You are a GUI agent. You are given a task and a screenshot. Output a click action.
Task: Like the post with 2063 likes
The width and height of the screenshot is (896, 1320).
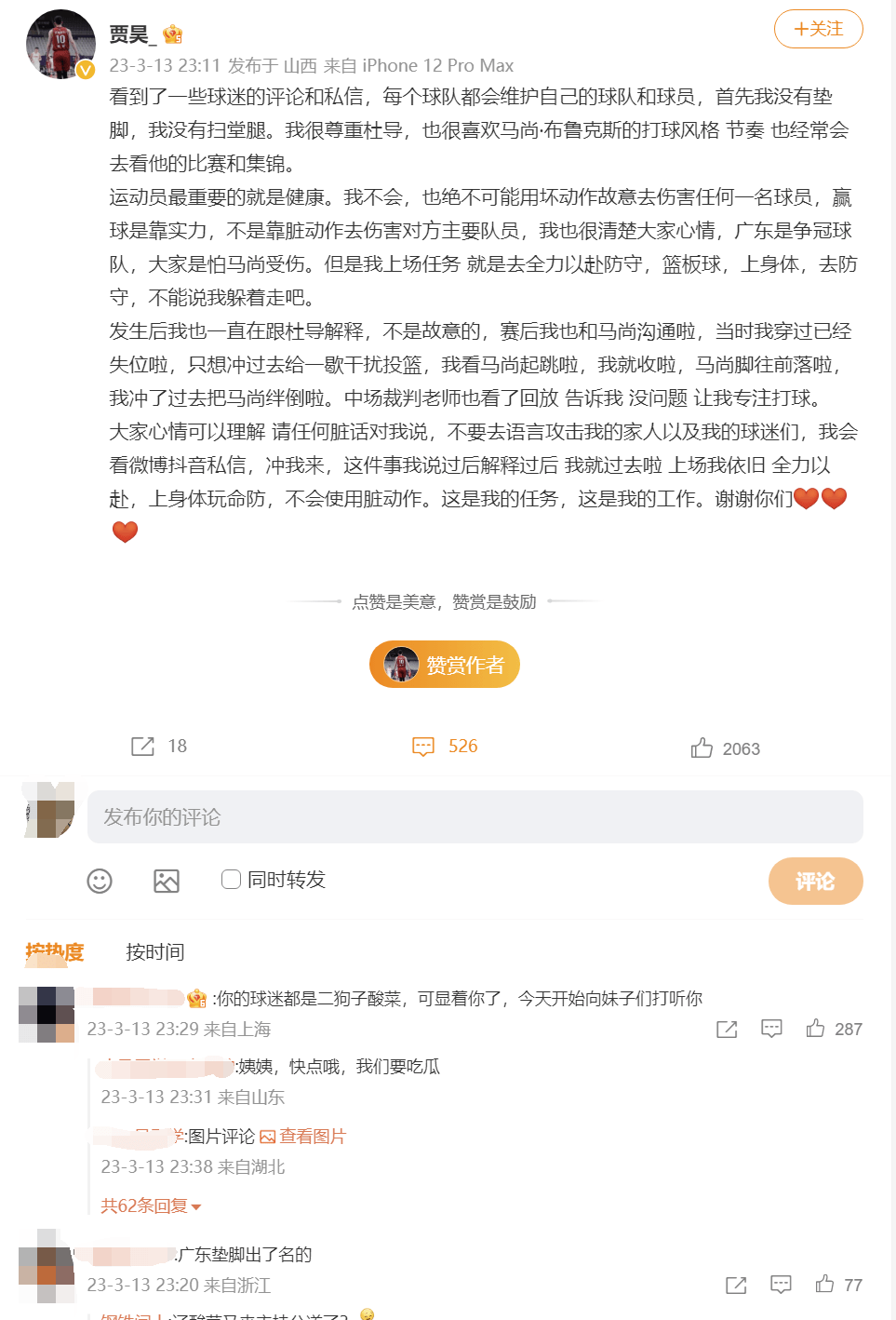click(x=702, y=748)
